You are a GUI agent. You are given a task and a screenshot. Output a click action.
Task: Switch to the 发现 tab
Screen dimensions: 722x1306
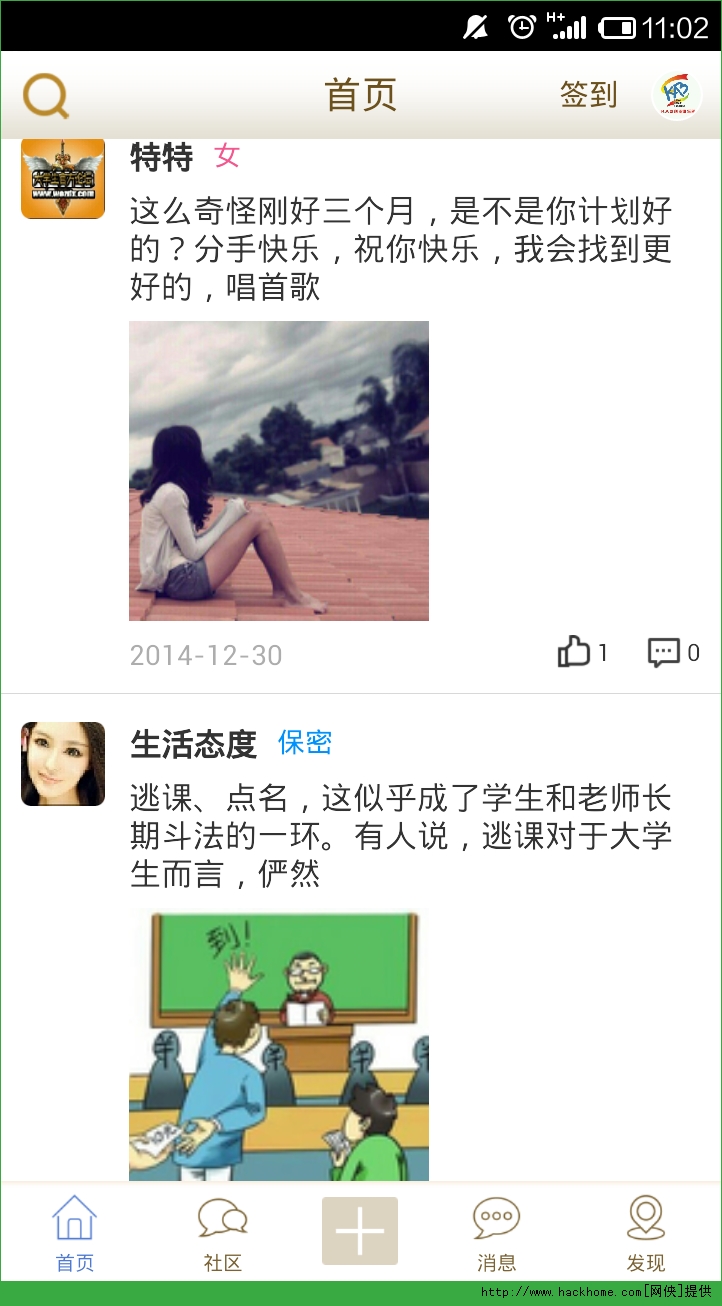[x=646, y=1234]
